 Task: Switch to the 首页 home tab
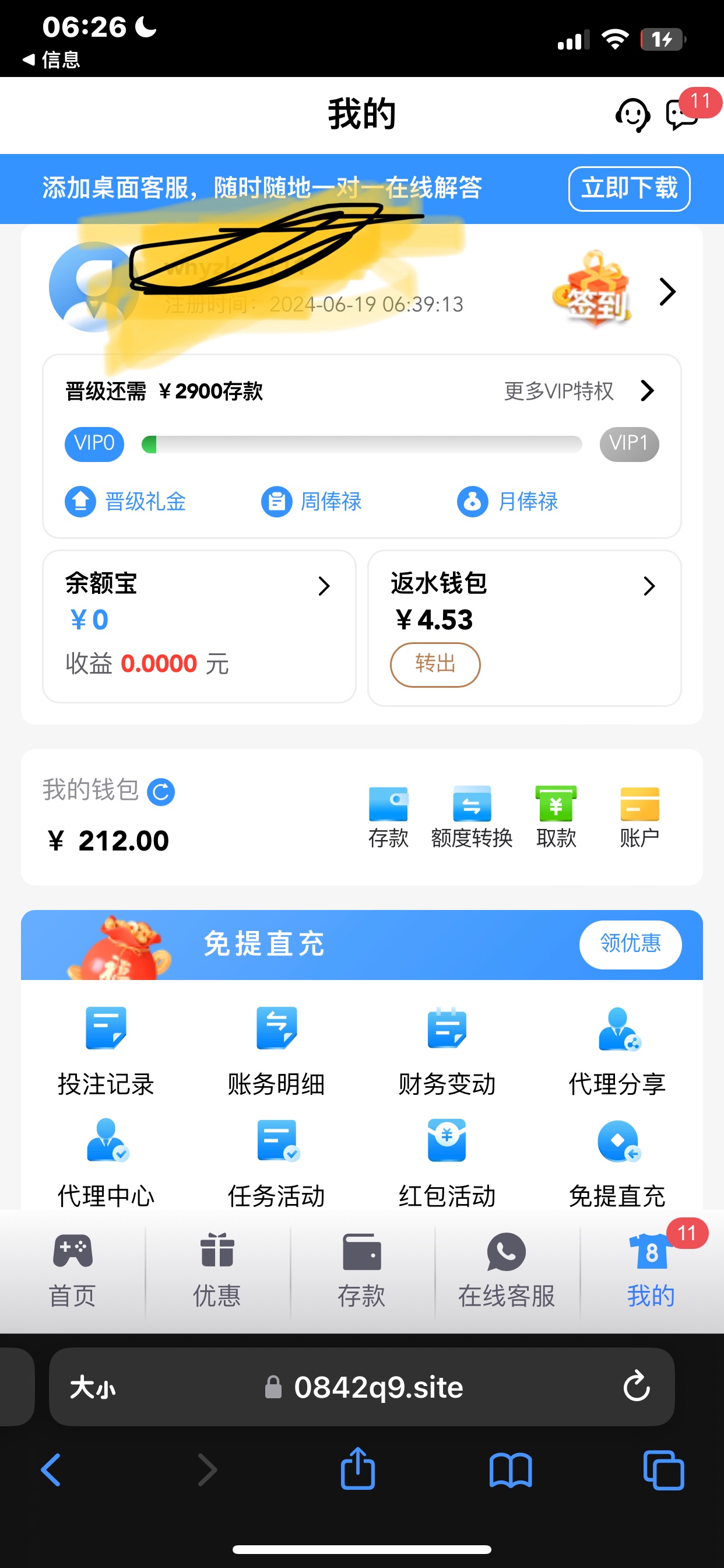coord(72,1270)
